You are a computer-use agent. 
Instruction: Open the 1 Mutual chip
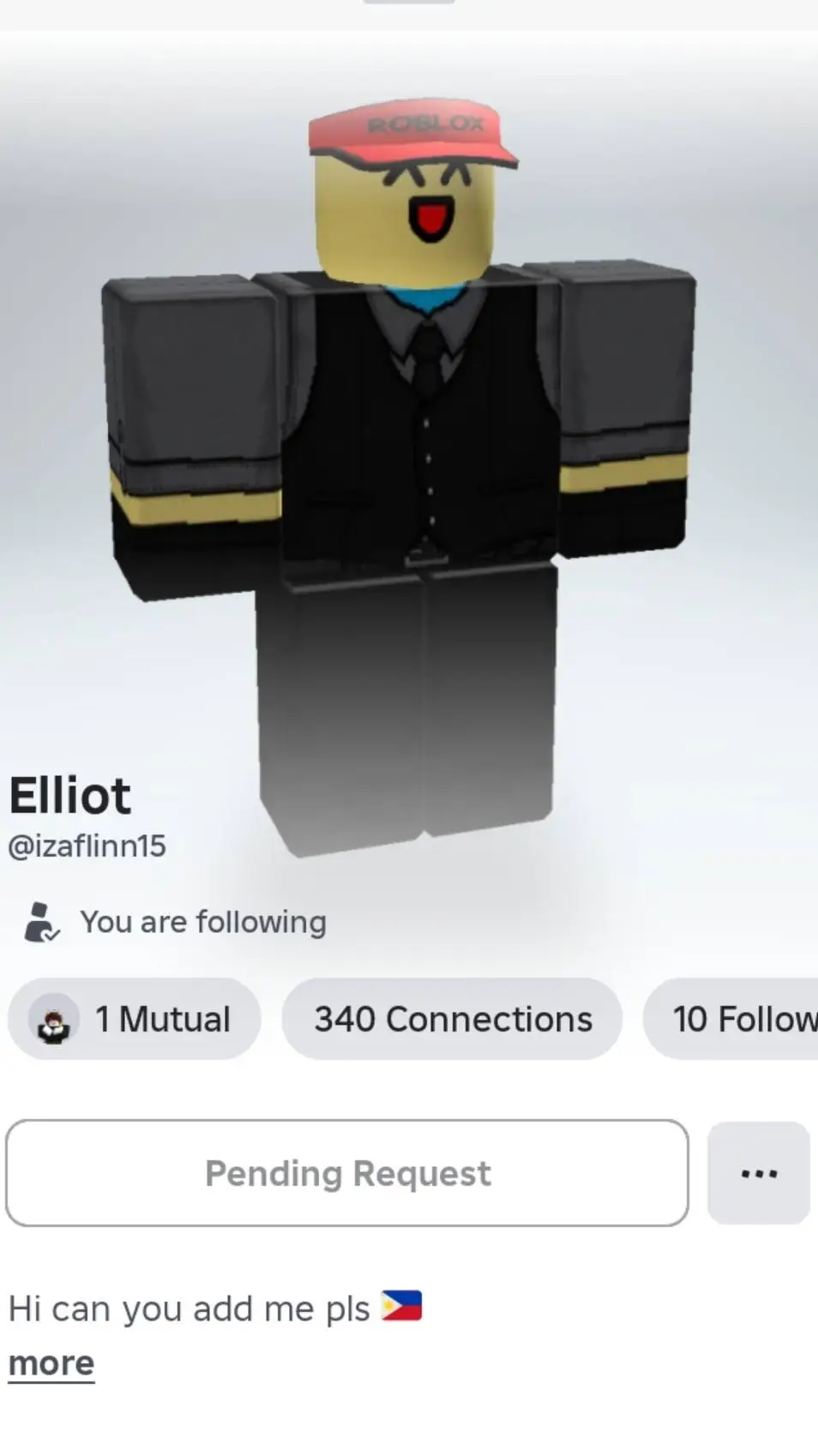(x=135, y=1019)
